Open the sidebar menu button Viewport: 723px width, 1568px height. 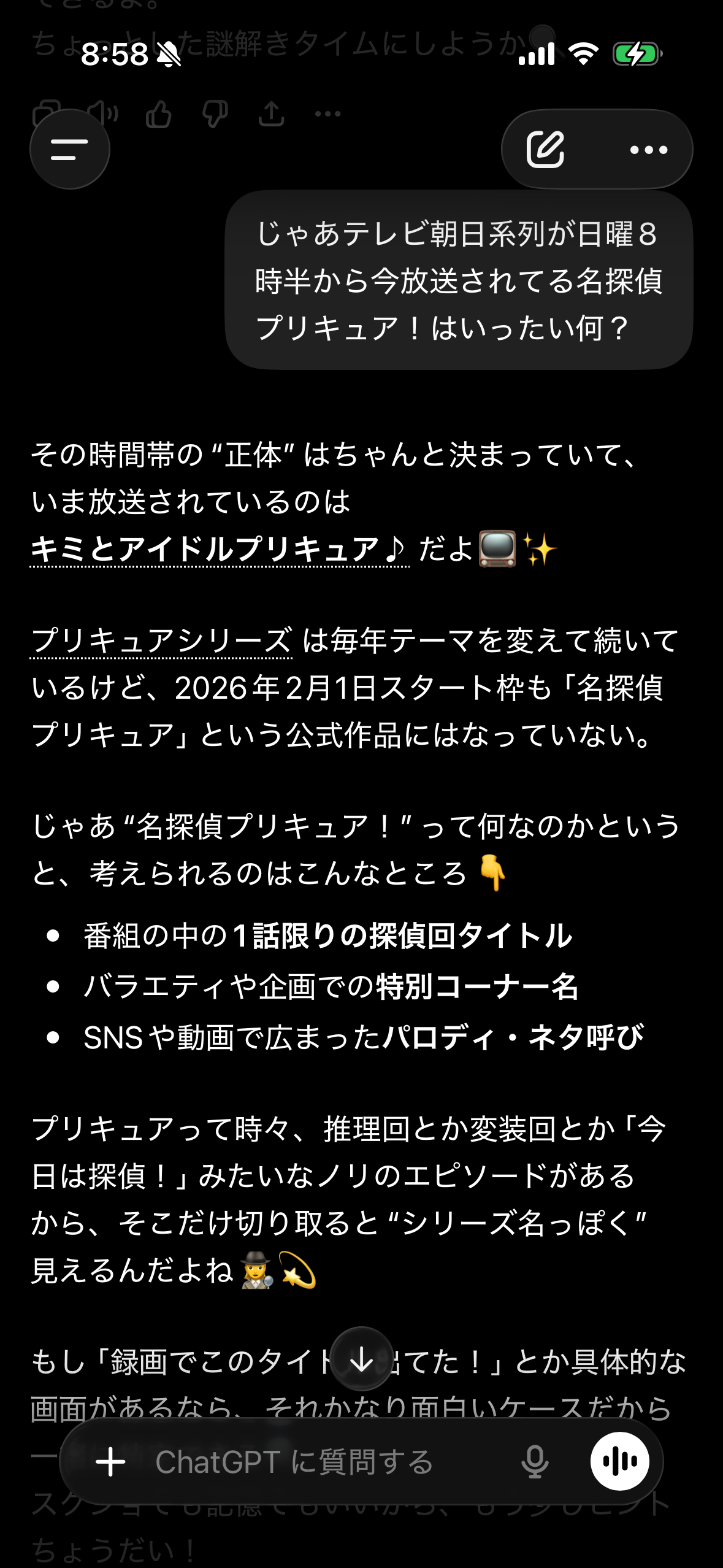[x=70, y=149]
